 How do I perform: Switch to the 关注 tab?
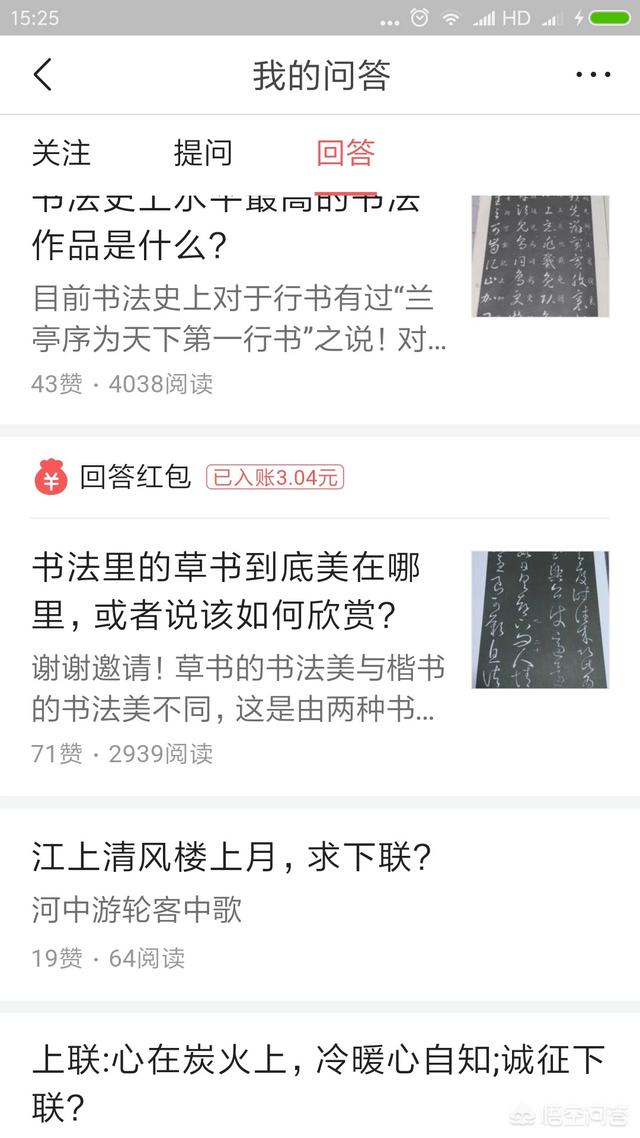click(61, 153)
